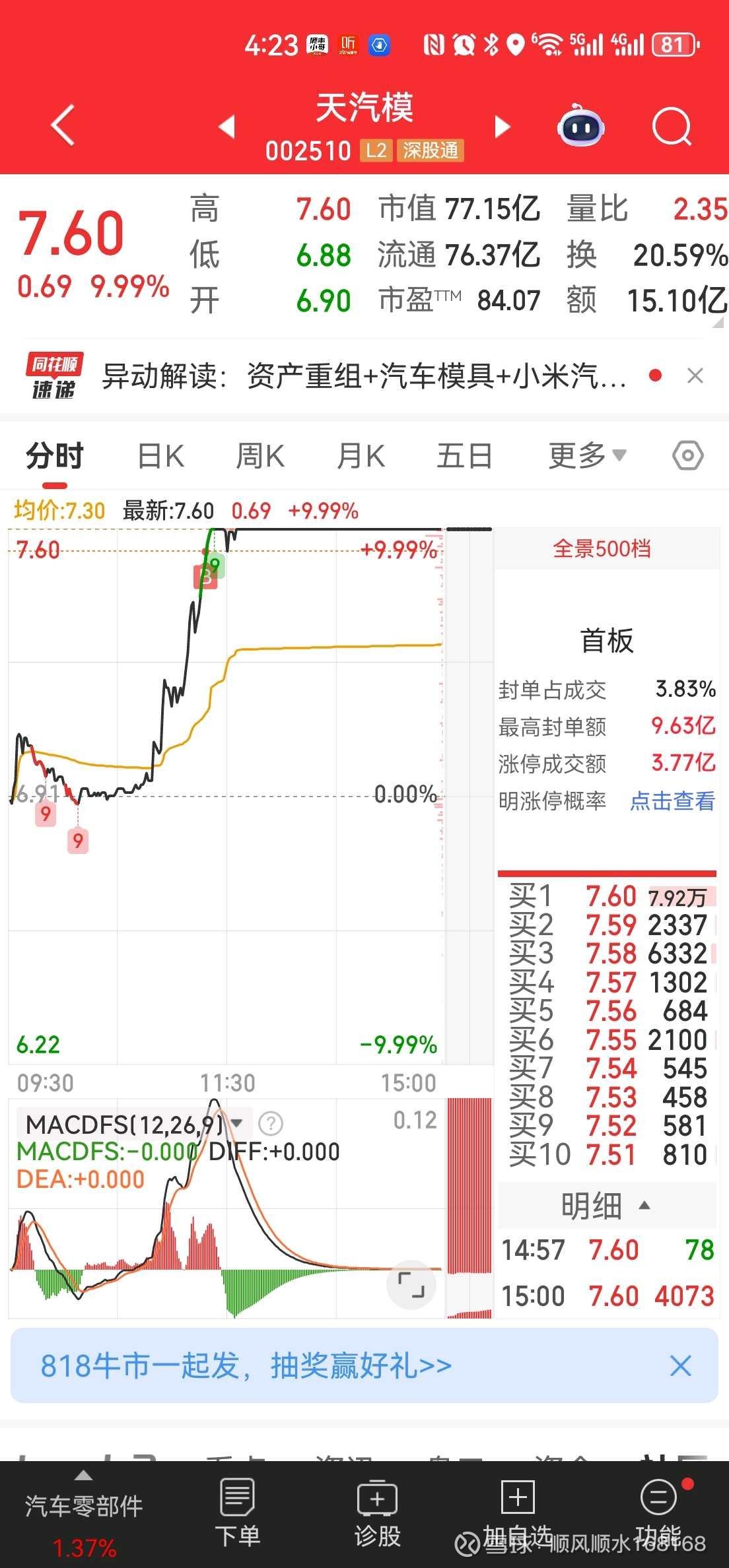This screenshot has width=729, height=1568.
Task: Close the 818牛市 promo banner
Action: [x=681, y=1366]
